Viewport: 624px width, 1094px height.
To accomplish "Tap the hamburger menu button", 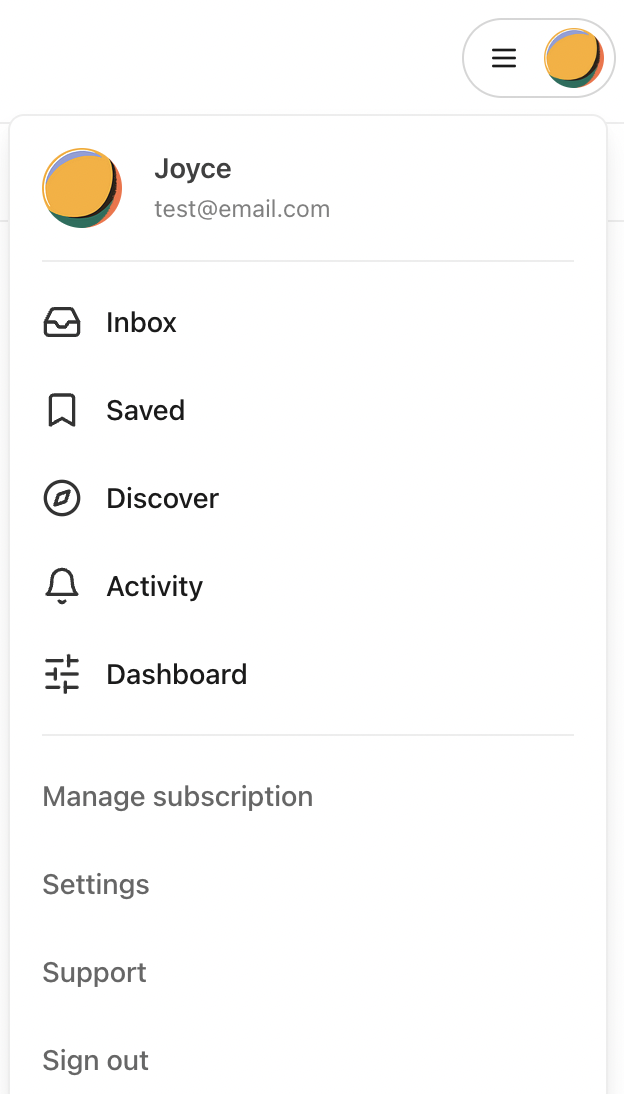I will pos(504,58).
